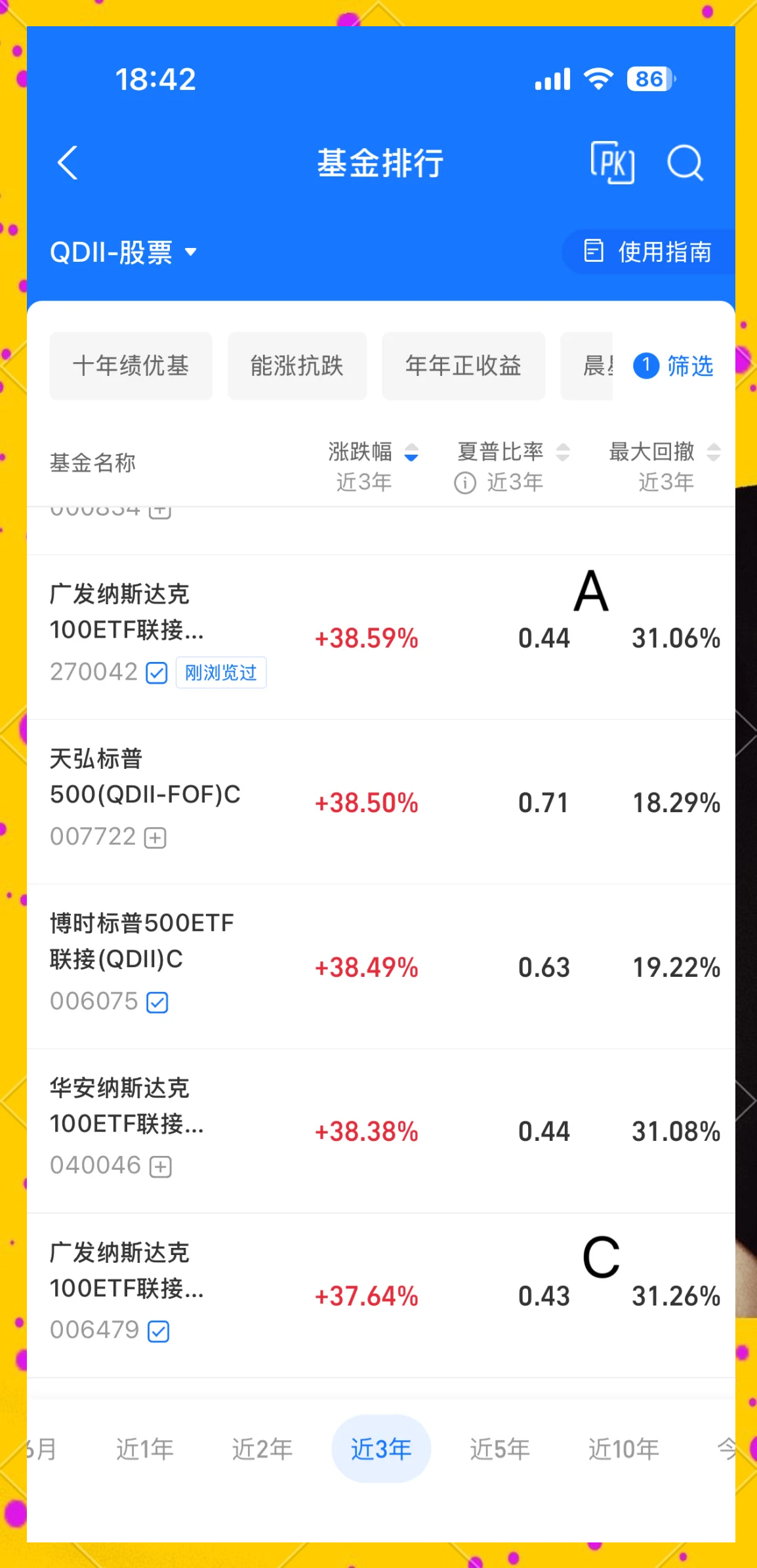Sort funds by 最大回撤 column

[x=713, y=453]
